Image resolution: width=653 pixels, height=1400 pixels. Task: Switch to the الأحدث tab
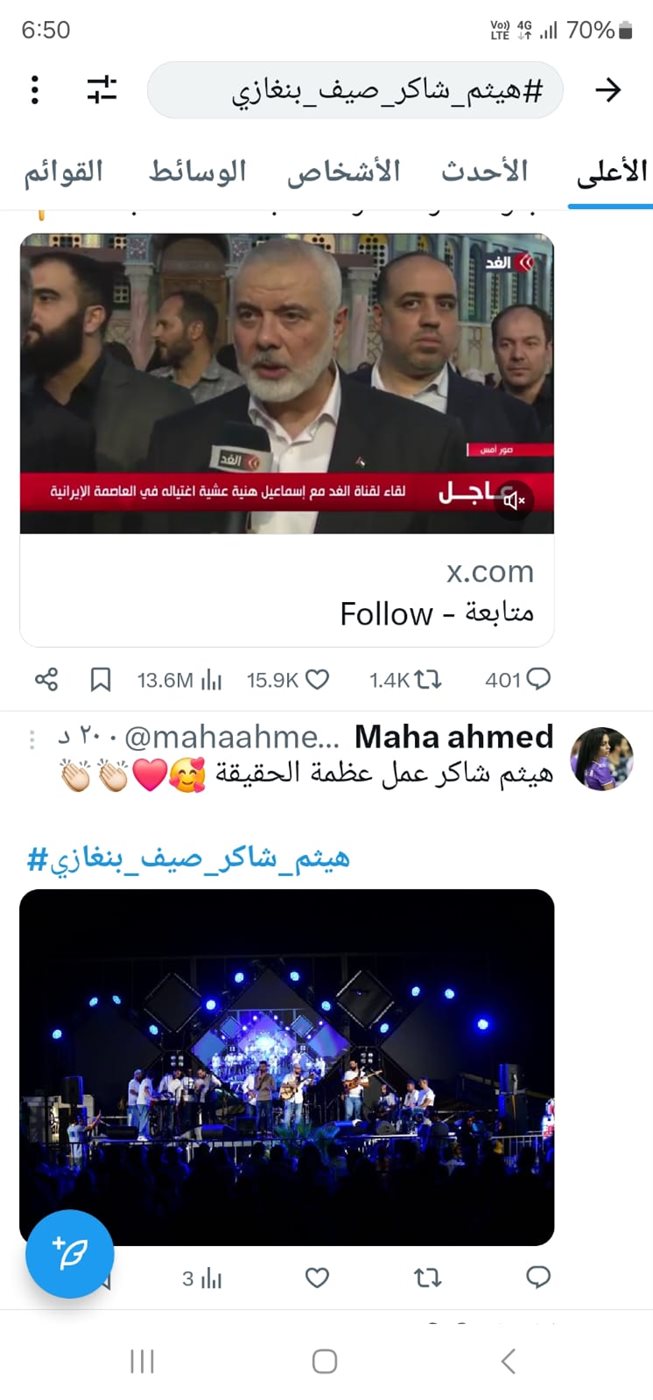point(485,172)
